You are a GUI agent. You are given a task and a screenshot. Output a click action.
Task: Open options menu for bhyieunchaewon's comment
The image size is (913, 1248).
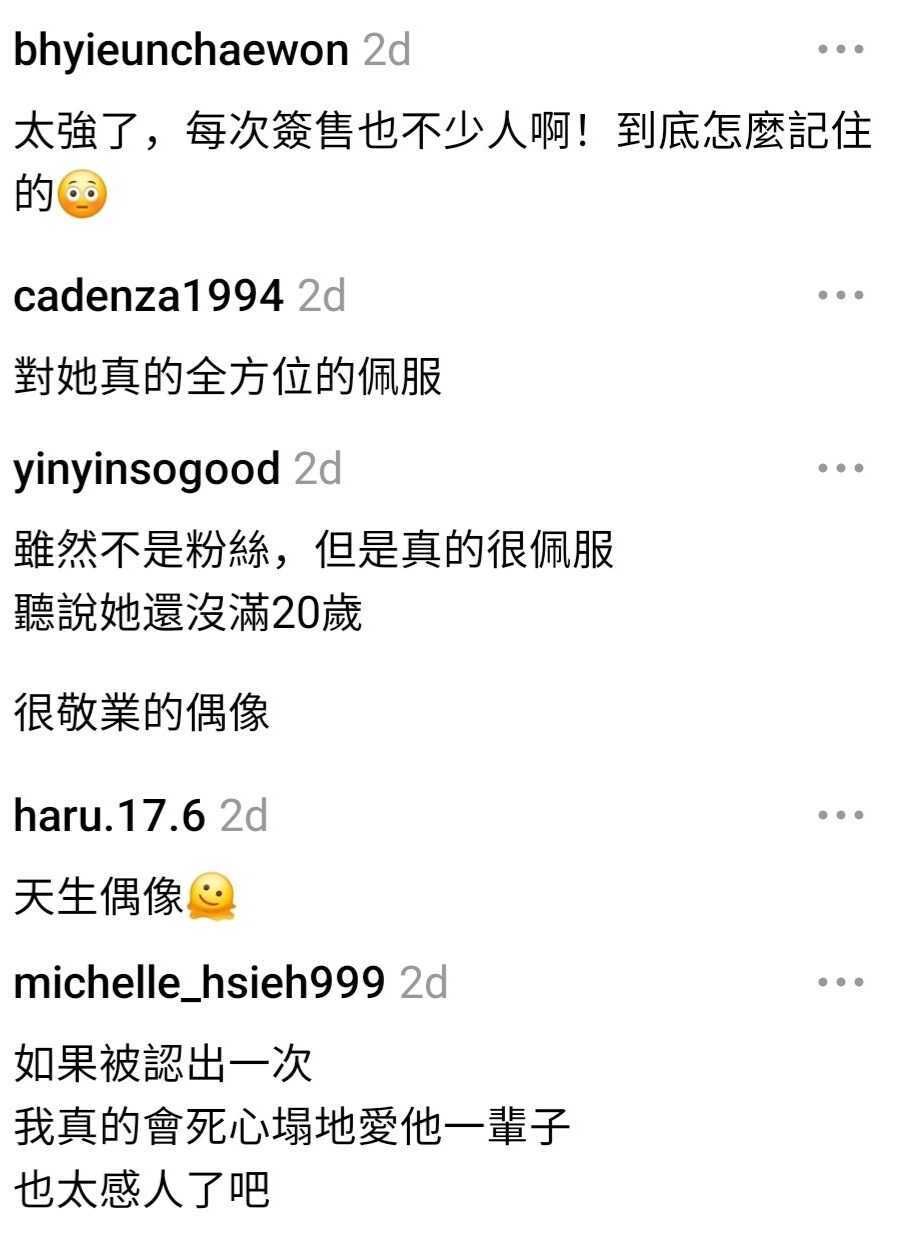click(x=840, y=49)
